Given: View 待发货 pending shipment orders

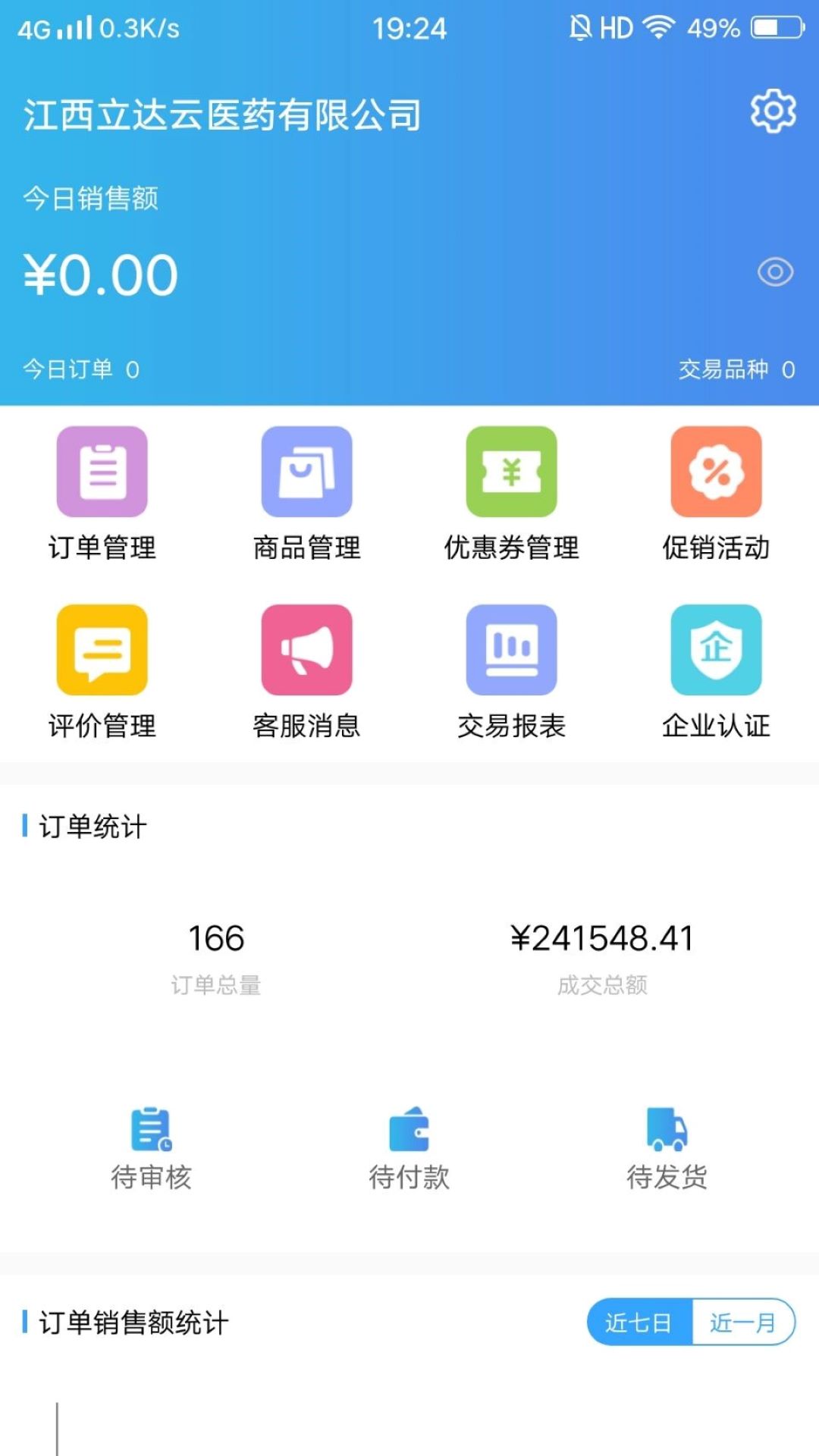Looking at the screenshot, I should click(667, 1149).
